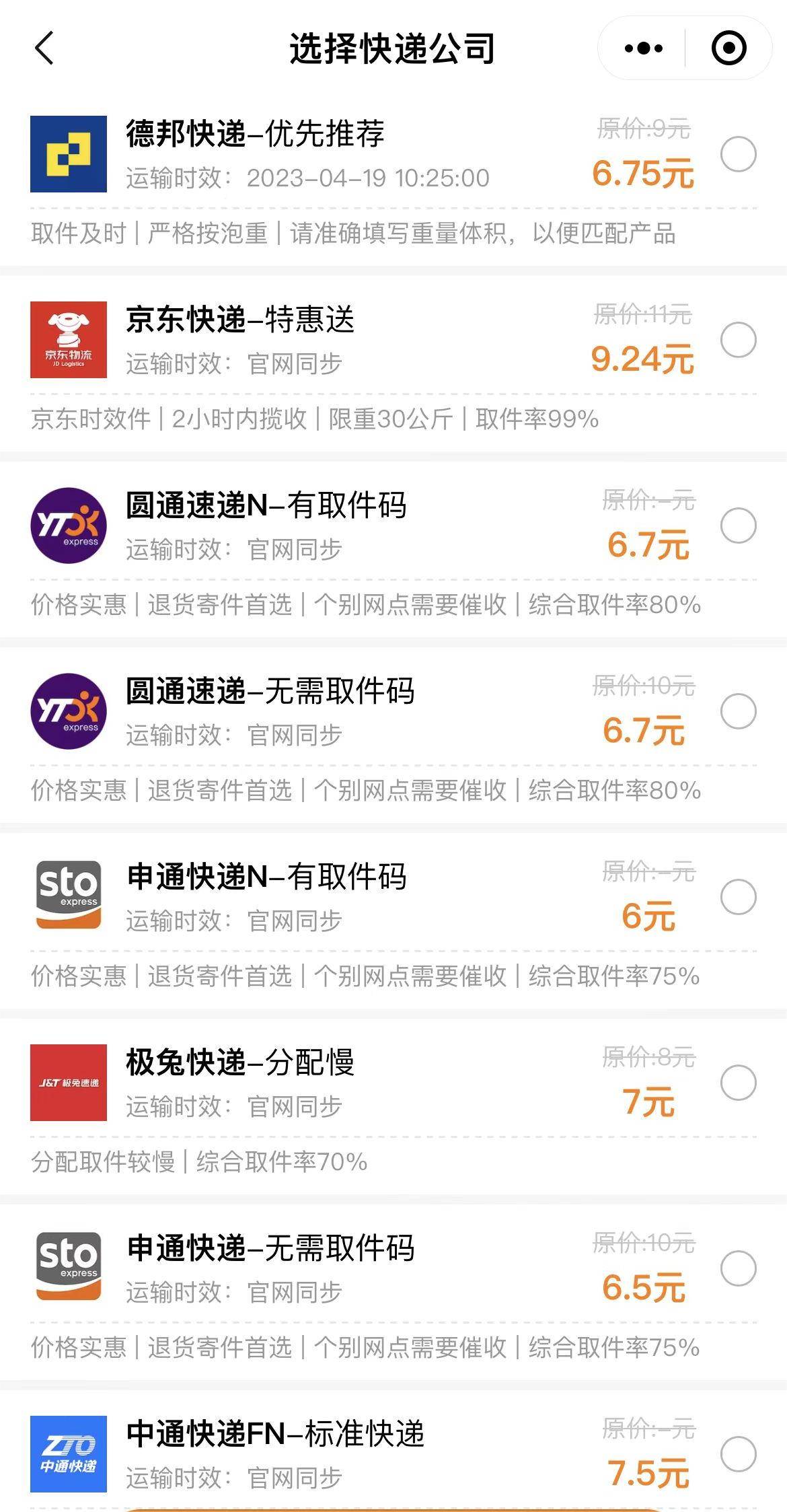This screenshot has height=1512, width=787.
Task: Choose 京东快递-特惠送 radio button
Action: tap(739, 340)
